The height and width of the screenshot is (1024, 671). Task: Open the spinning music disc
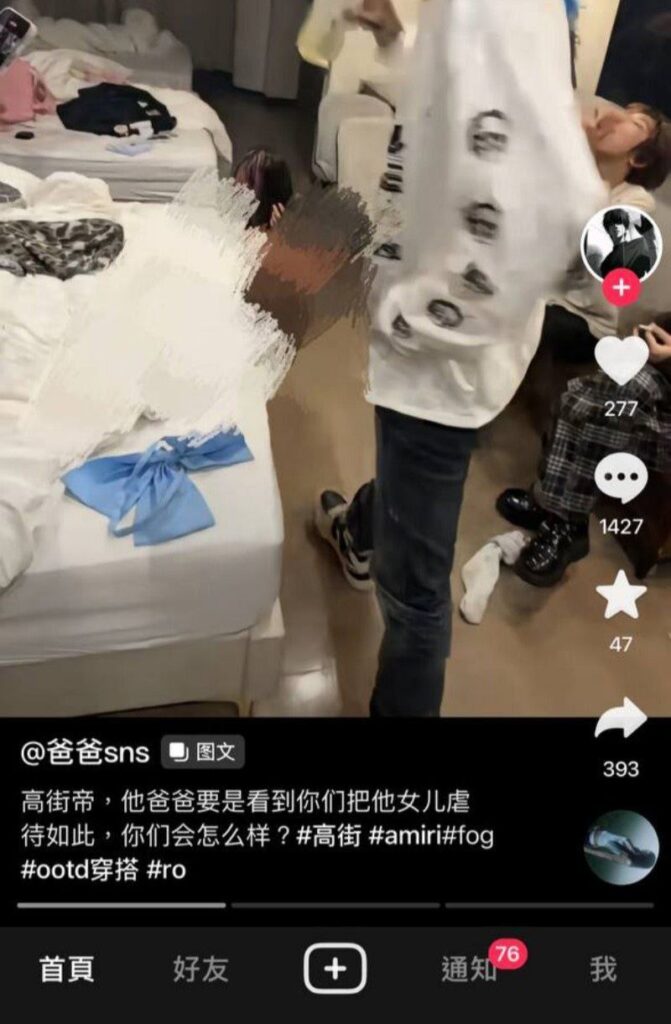(621, 847)
